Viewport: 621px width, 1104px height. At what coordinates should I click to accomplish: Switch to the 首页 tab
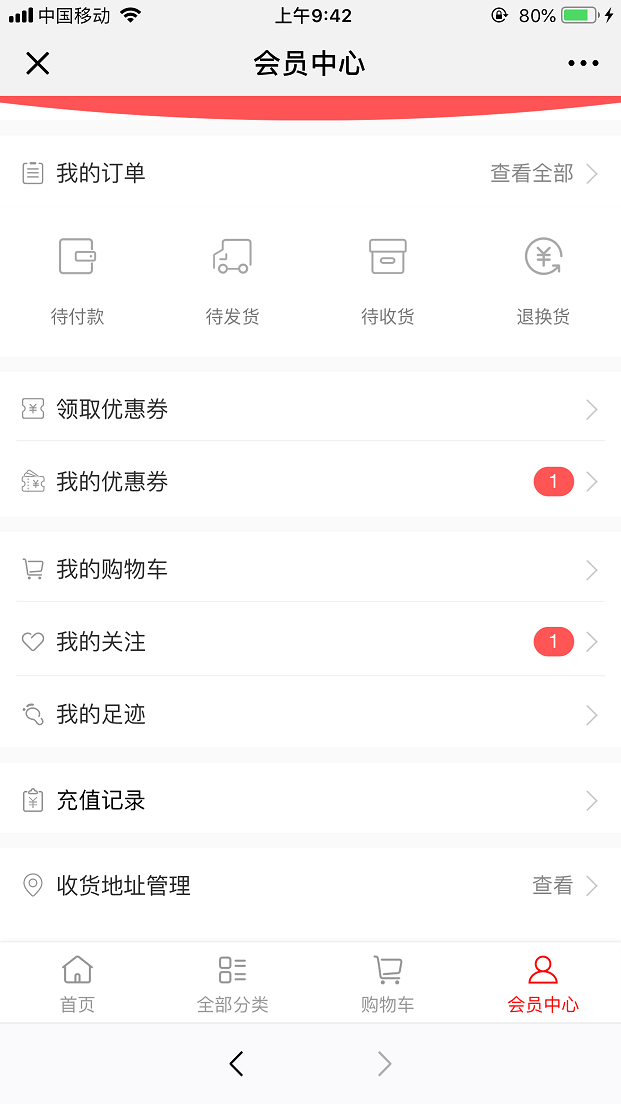pyautogui.click(x=77, y=984)
